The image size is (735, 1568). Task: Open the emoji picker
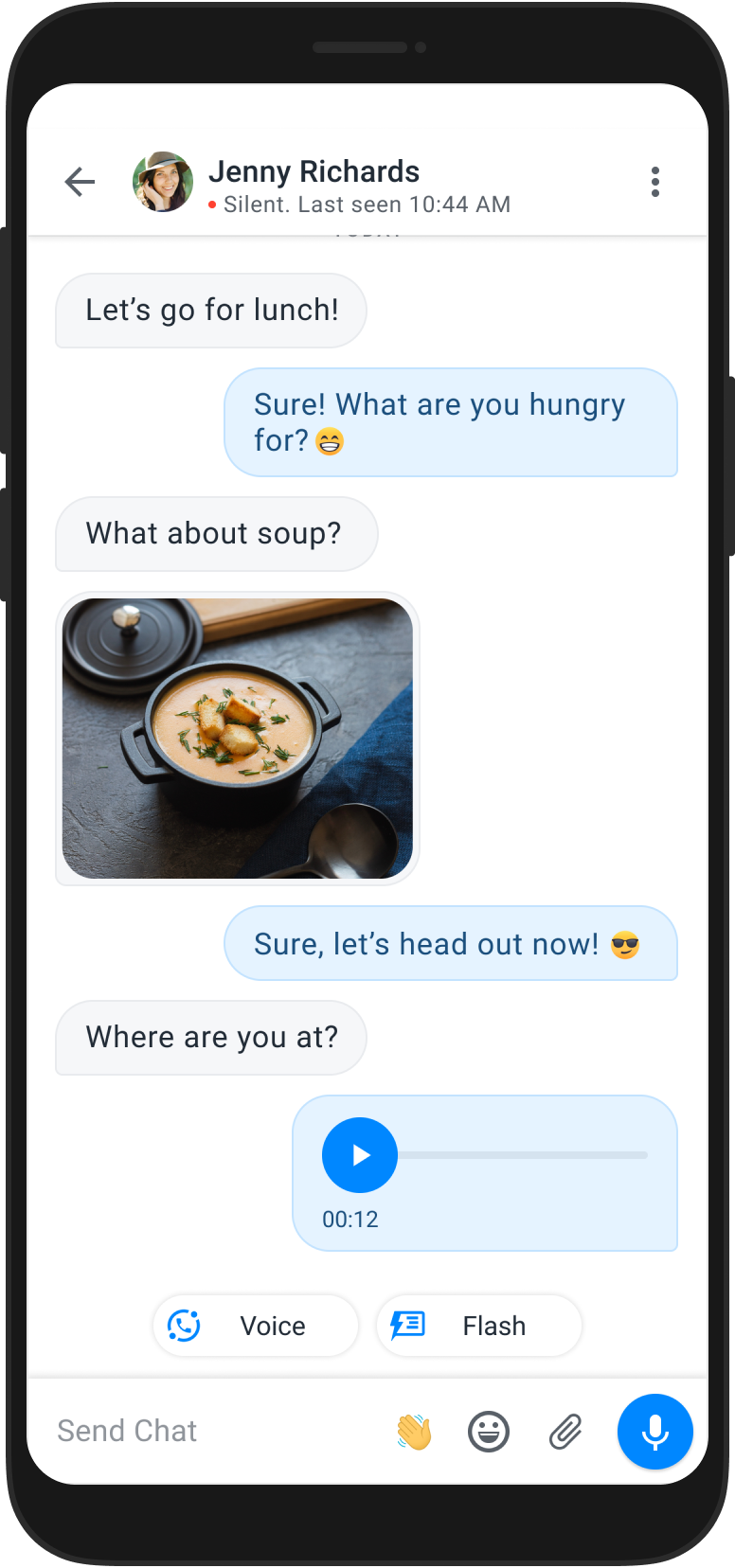pos(489,1432)
